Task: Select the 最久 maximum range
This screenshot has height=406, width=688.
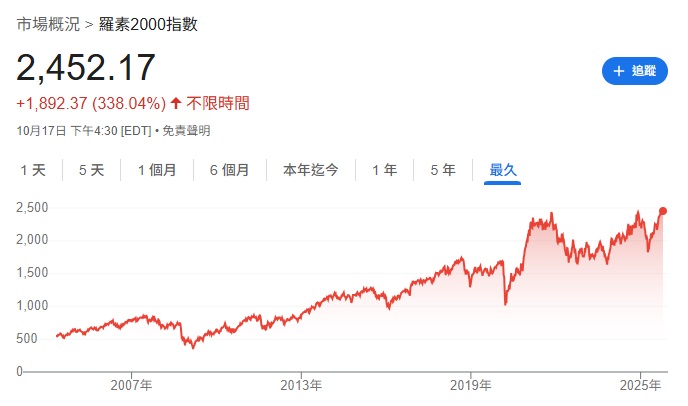Action: [502, 170]
